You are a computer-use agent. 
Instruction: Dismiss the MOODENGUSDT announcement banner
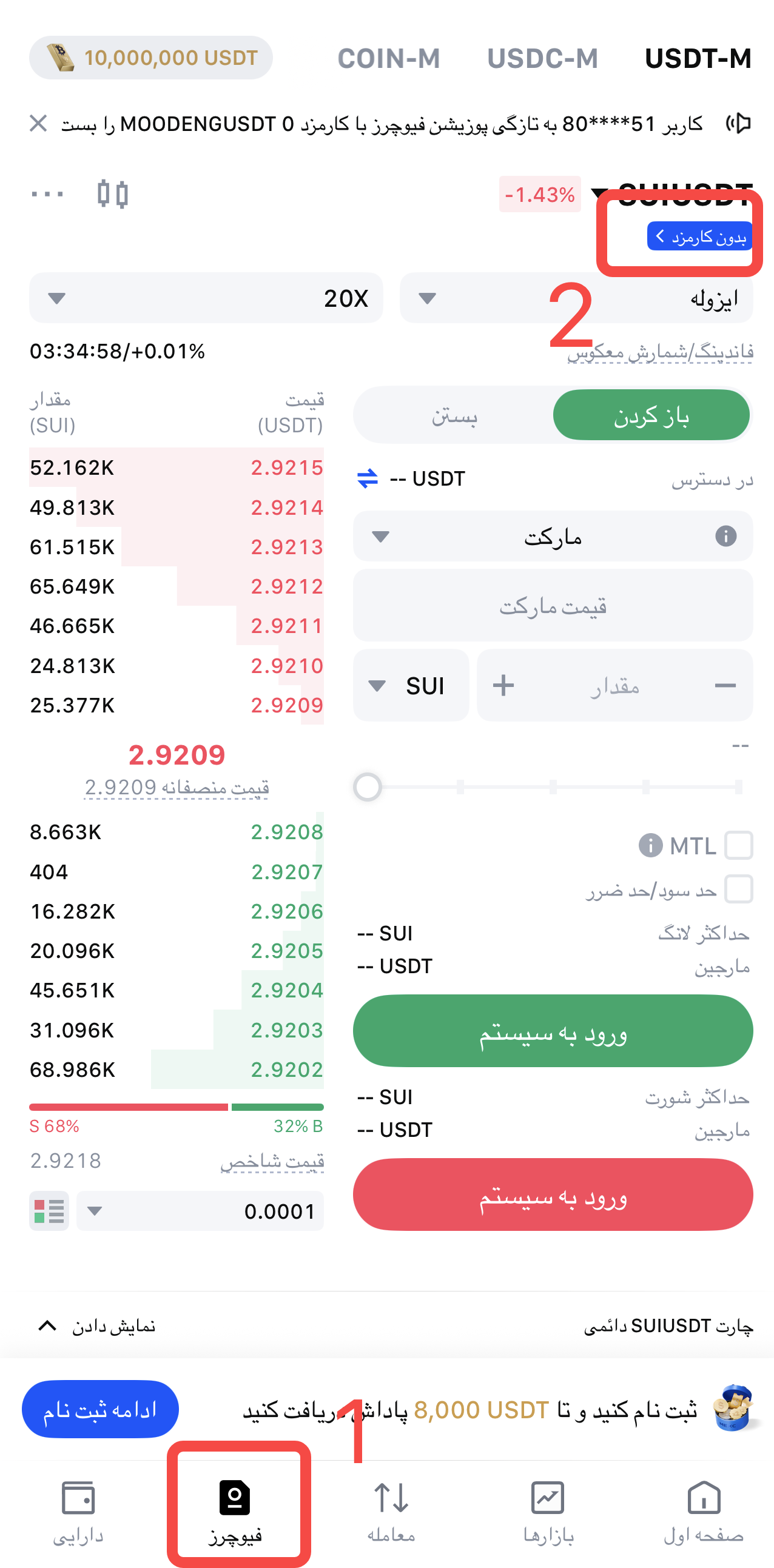(38, 124)
